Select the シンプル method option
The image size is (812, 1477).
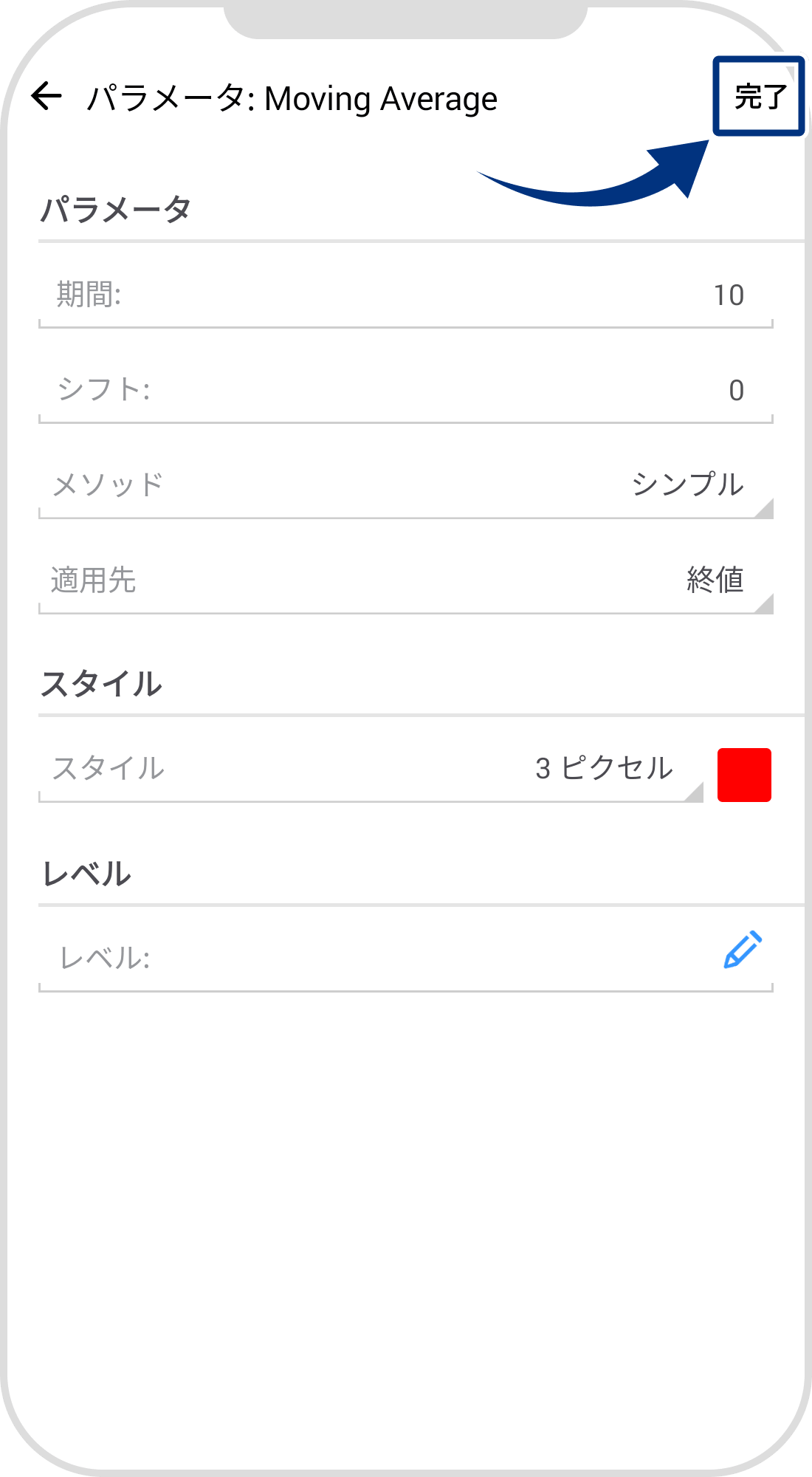[687, 485]
